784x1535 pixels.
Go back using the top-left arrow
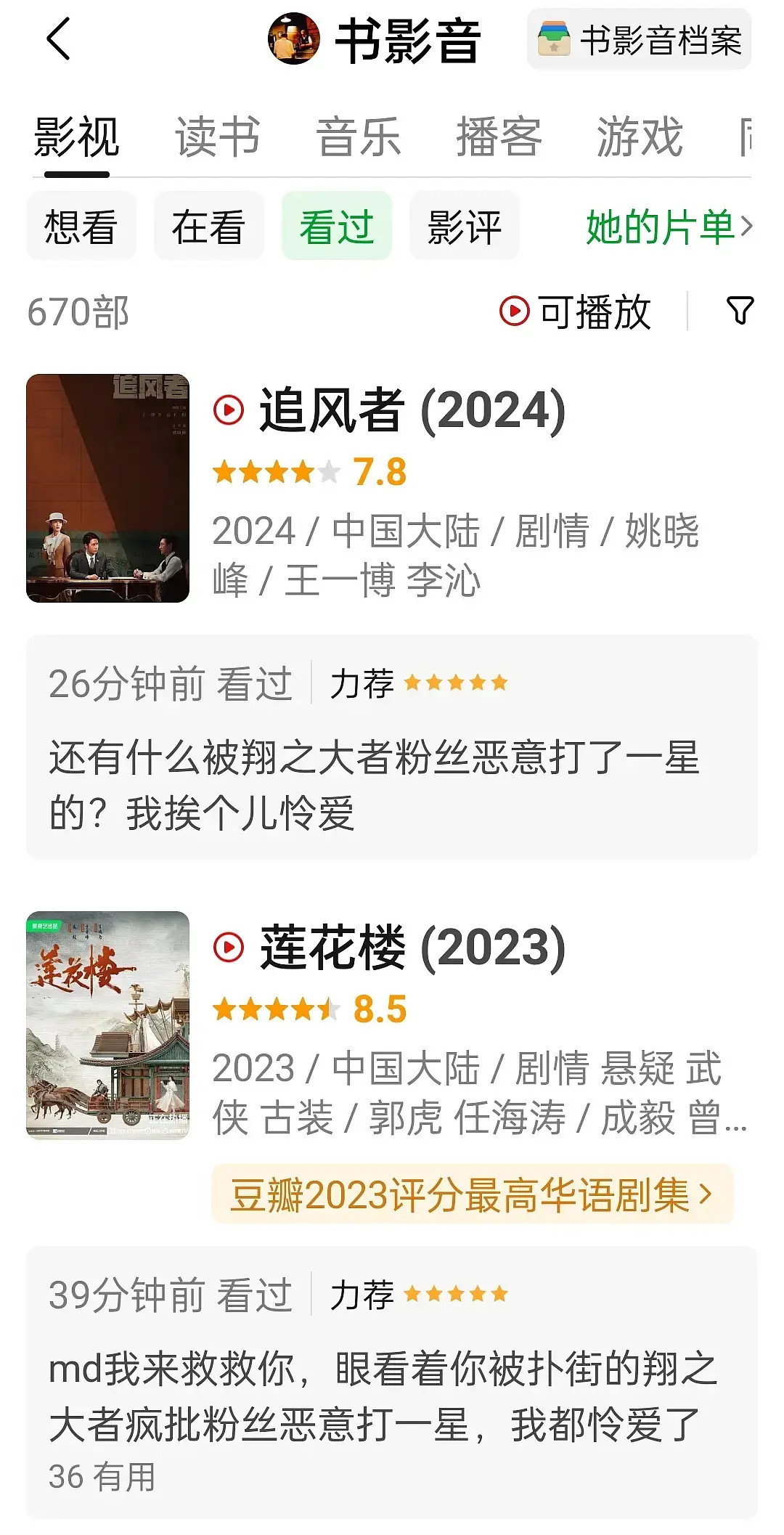click(x=58, y=39)
